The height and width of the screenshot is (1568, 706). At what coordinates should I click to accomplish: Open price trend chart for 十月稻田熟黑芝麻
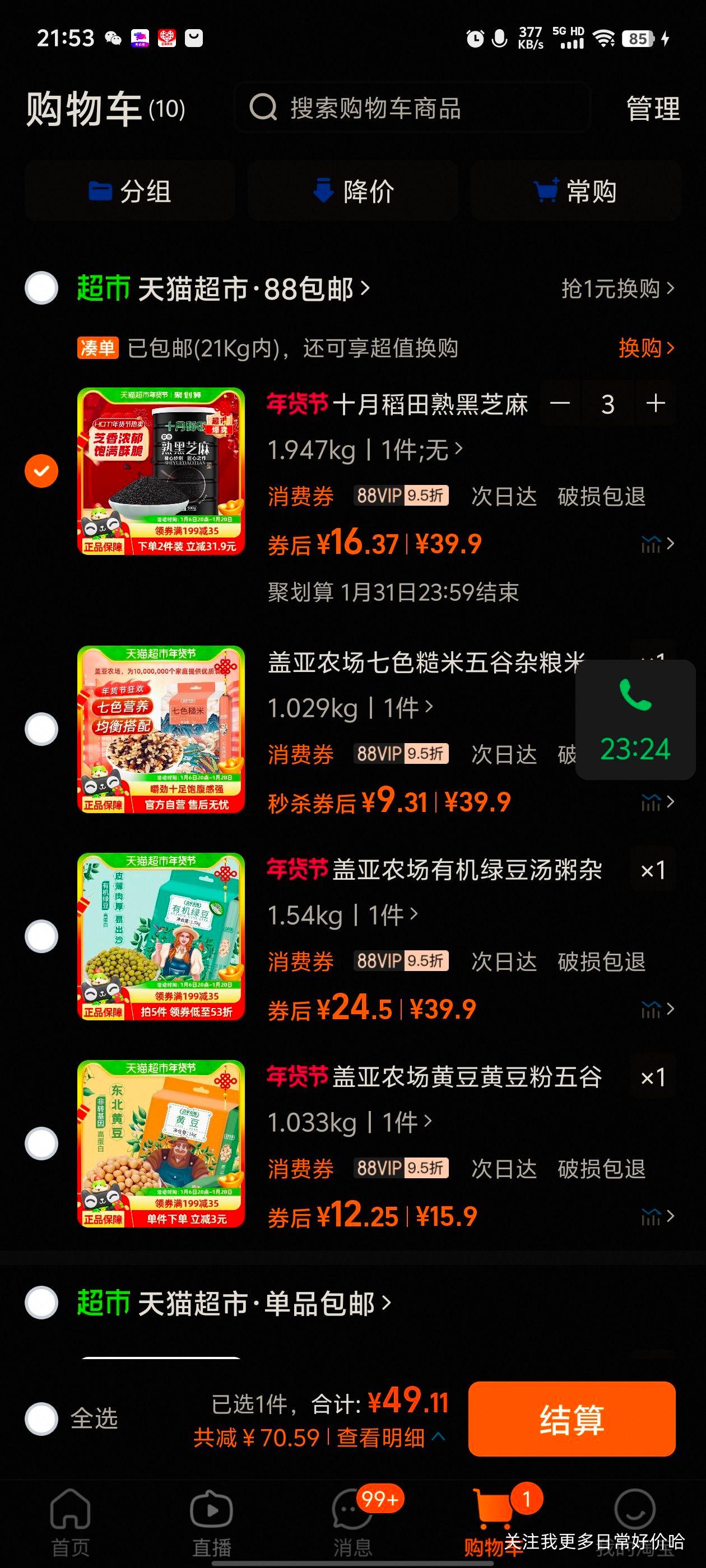click(652, 544)
